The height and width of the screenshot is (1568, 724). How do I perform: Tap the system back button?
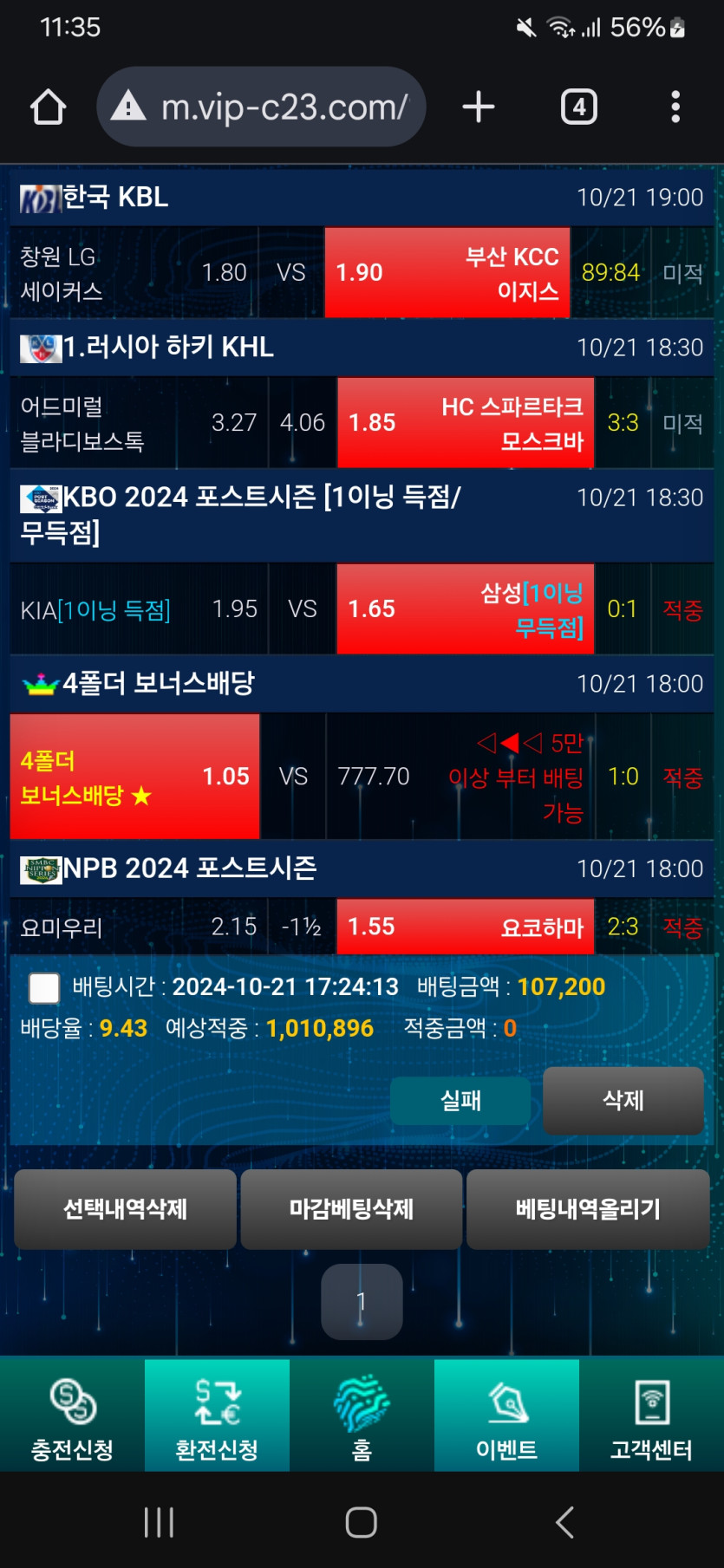(x=564, y=1522)
